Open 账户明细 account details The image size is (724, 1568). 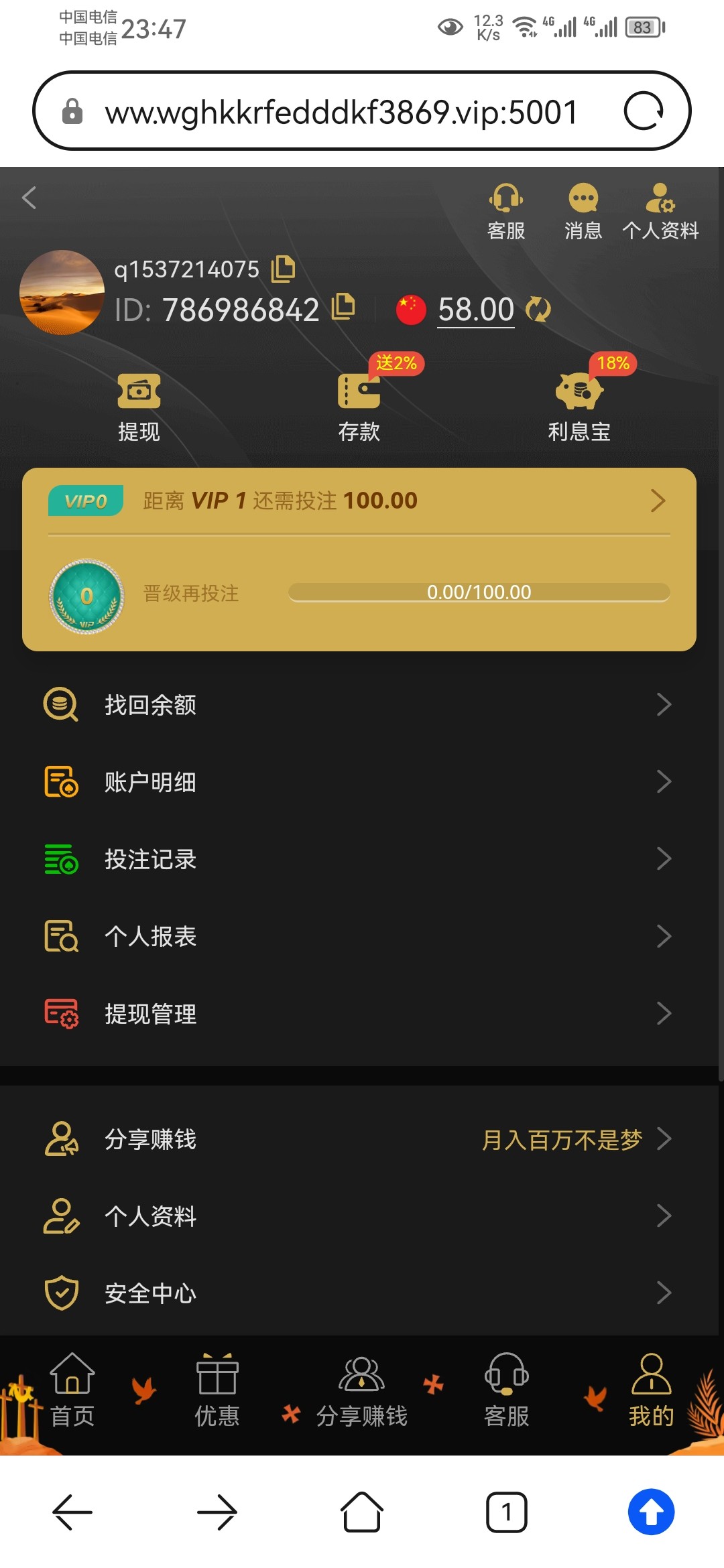coord(359,782)
